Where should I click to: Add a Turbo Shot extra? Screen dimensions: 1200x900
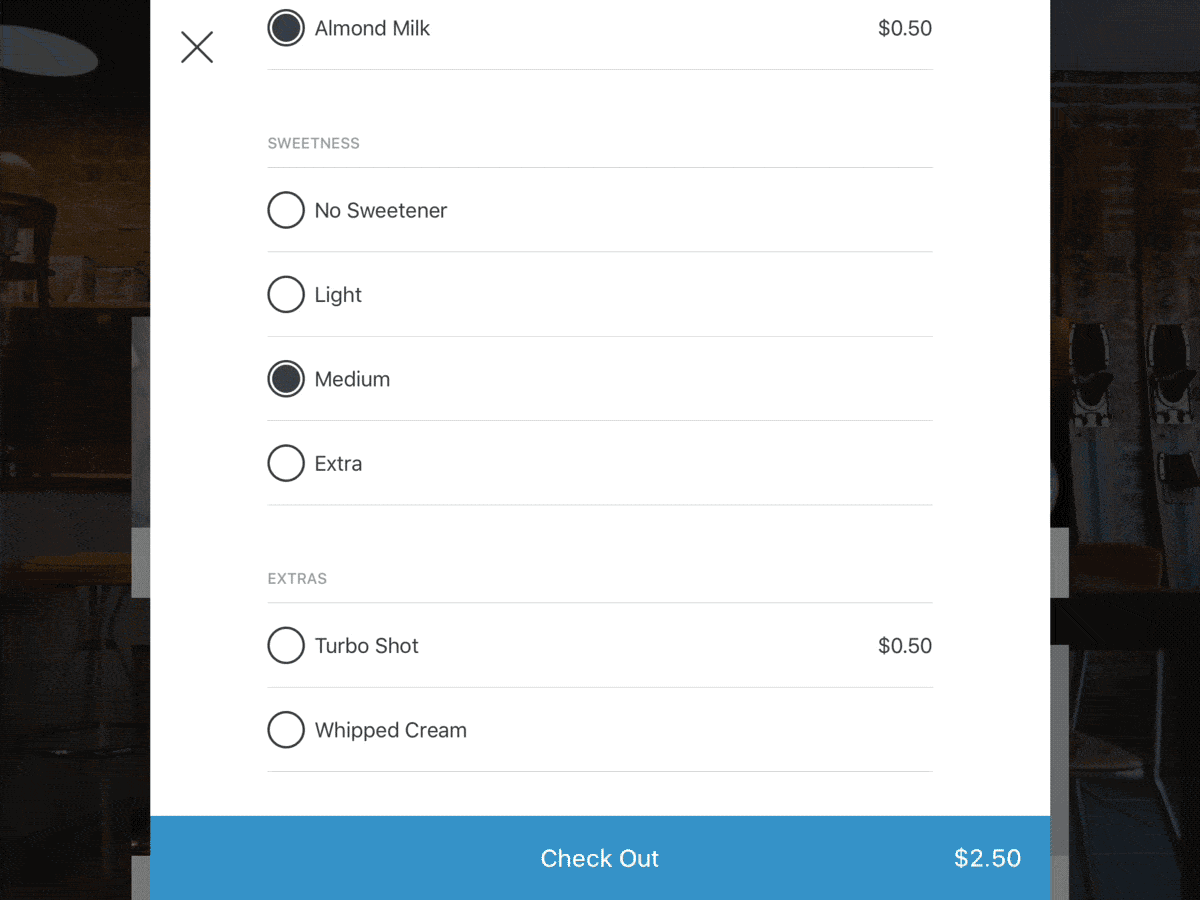point(286,646)
